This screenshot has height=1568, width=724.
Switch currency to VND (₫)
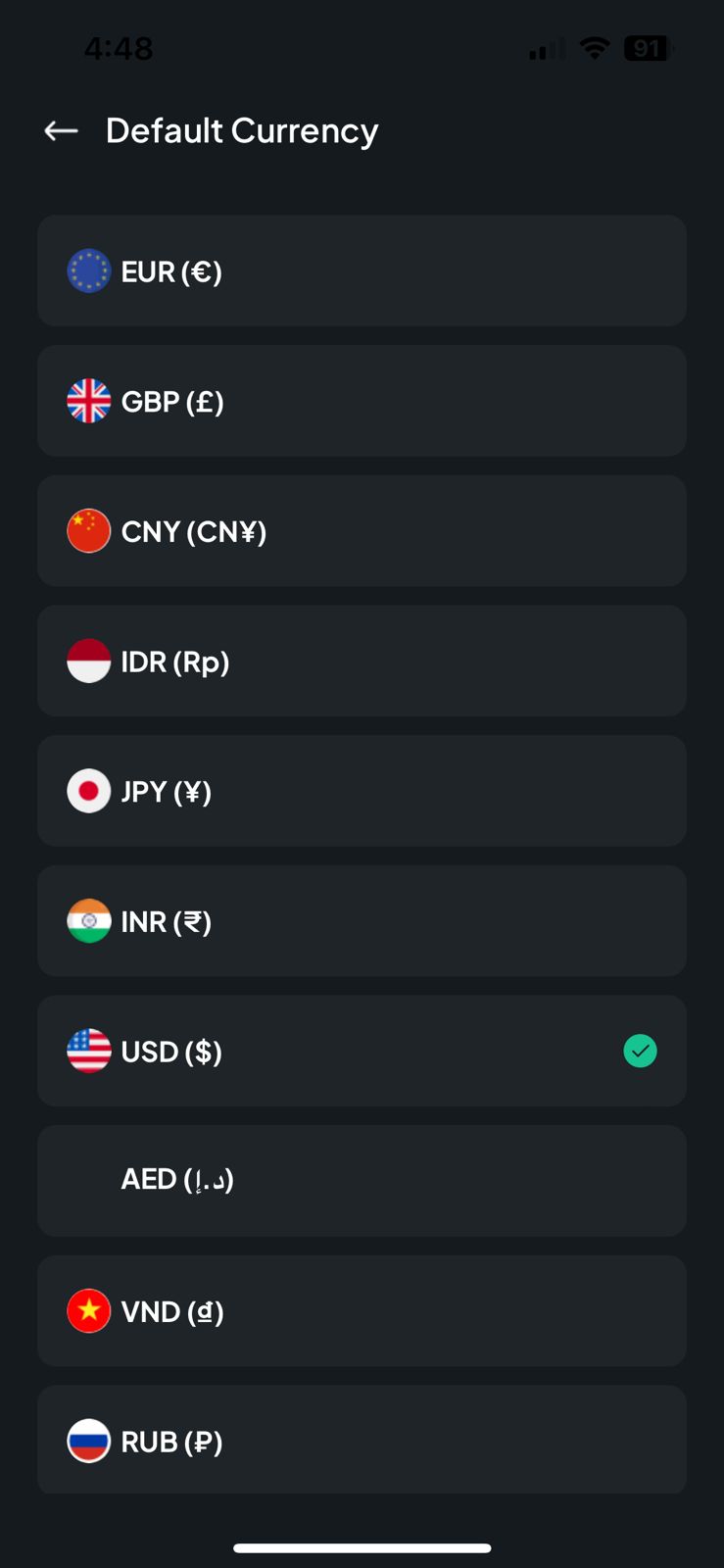362,1311
